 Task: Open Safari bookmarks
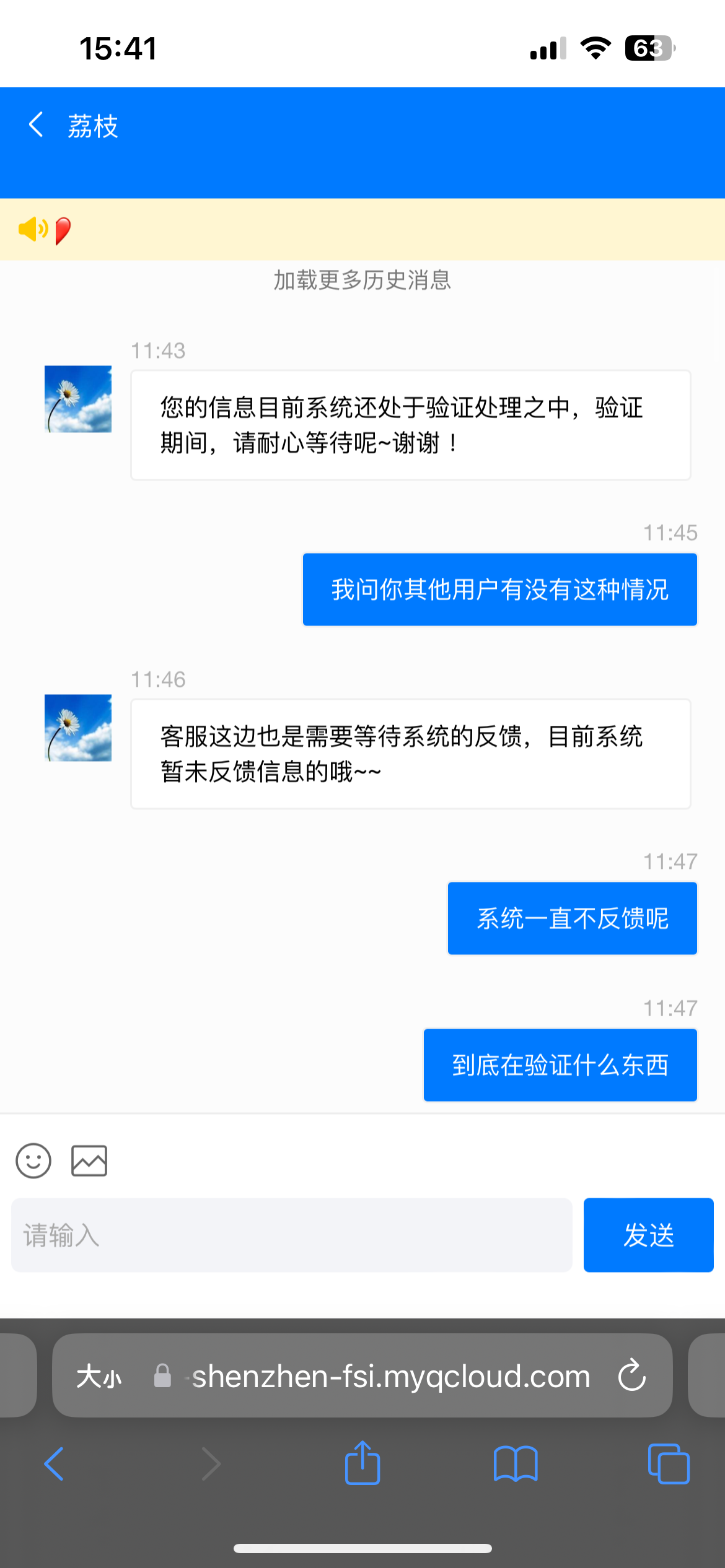(x=516, y=1464)
